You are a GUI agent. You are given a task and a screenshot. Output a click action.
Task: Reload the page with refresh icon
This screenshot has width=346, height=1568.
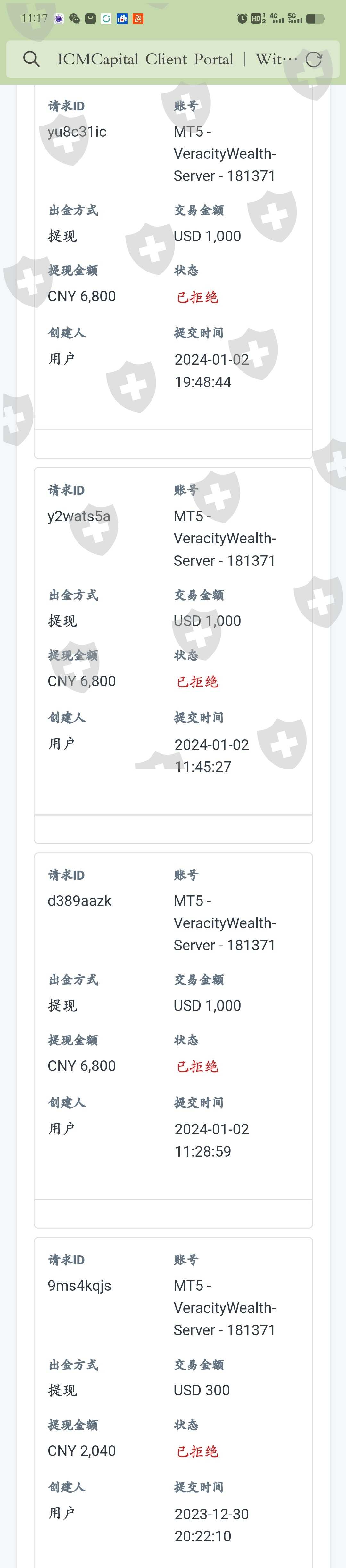point(314,59)
